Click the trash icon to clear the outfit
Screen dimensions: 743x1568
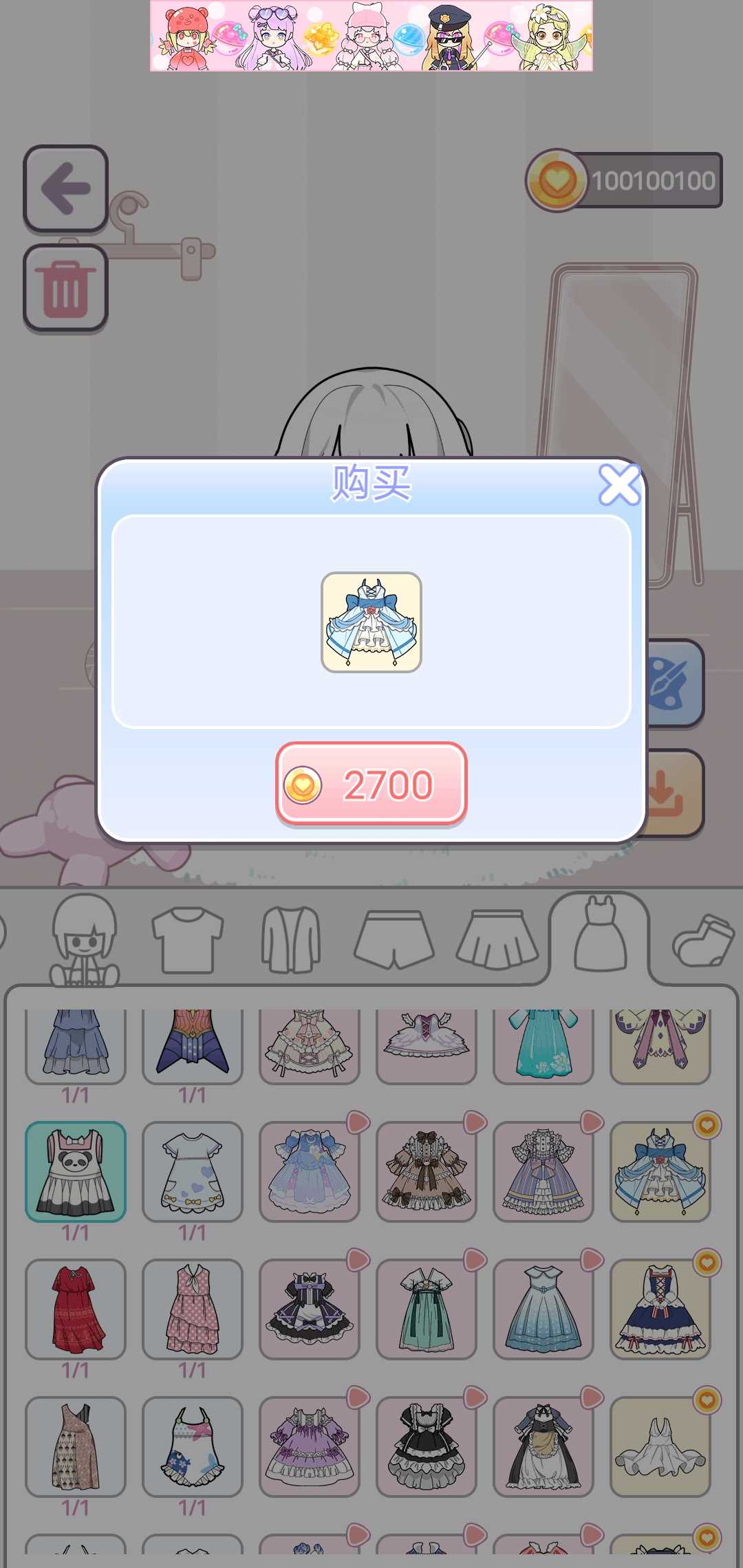point(66,287)
